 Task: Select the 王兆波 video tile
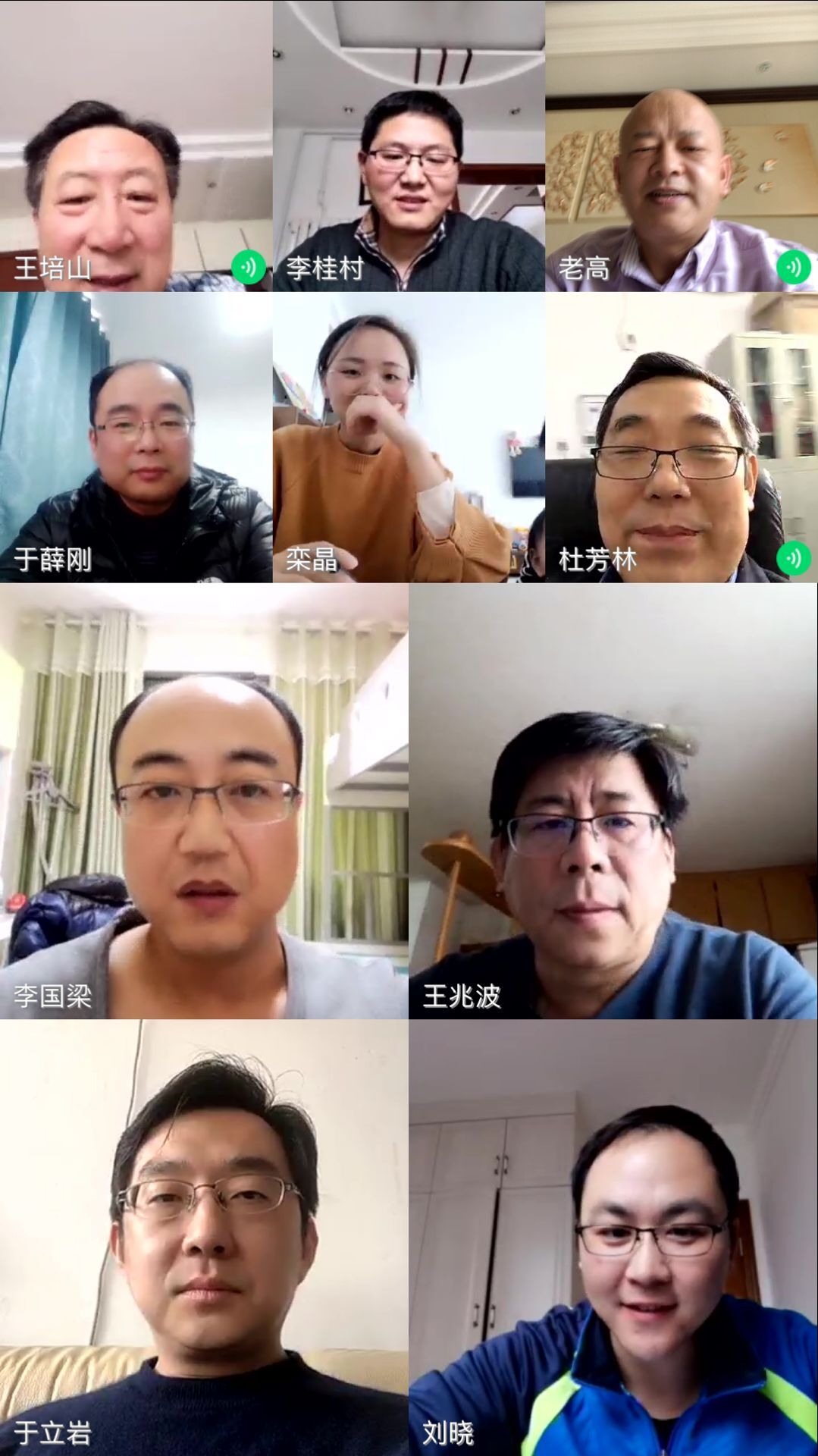point(613,801)
